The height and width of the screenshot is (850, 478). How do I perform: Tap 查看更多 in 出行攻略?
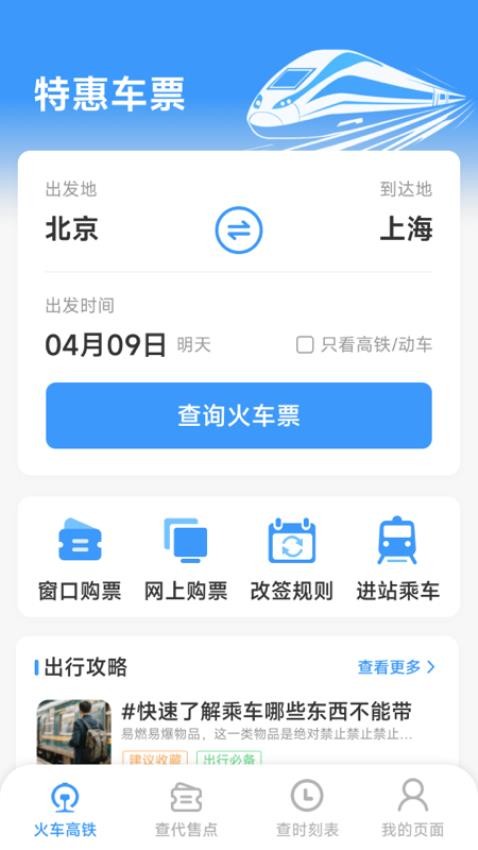396,667
